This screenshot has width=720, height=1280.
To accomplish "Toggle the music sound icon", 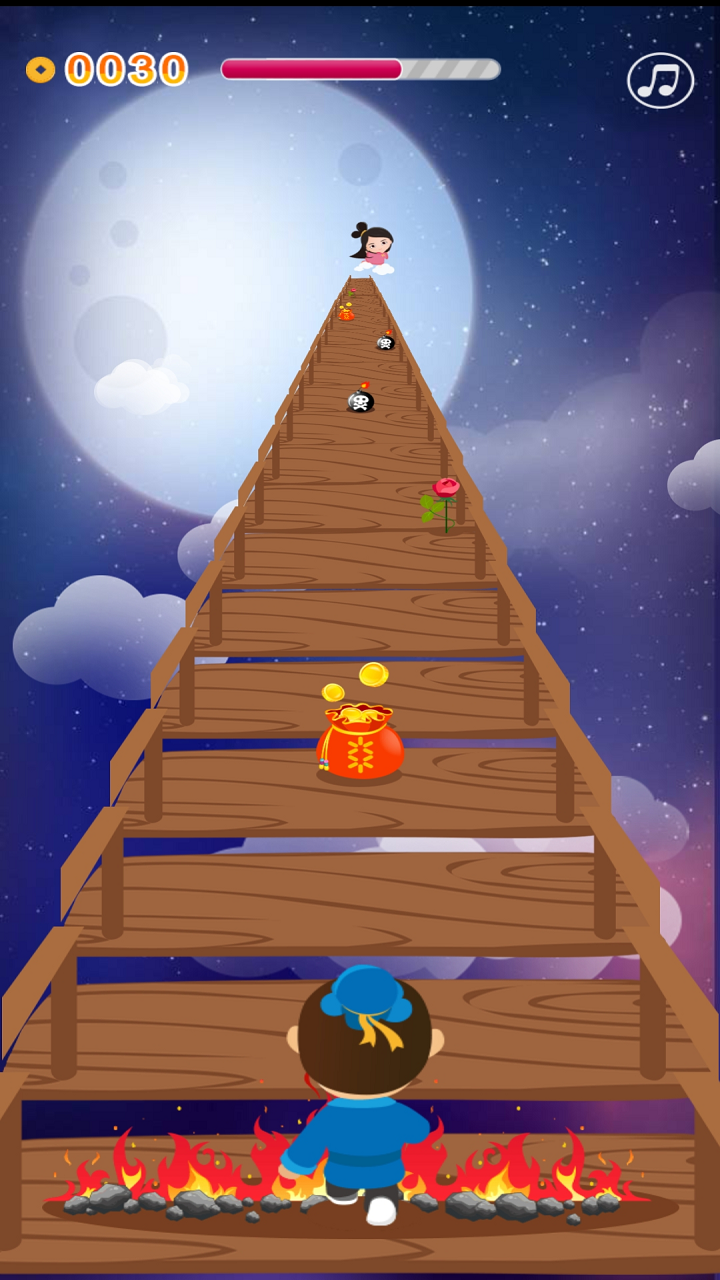I will point(660,80).
